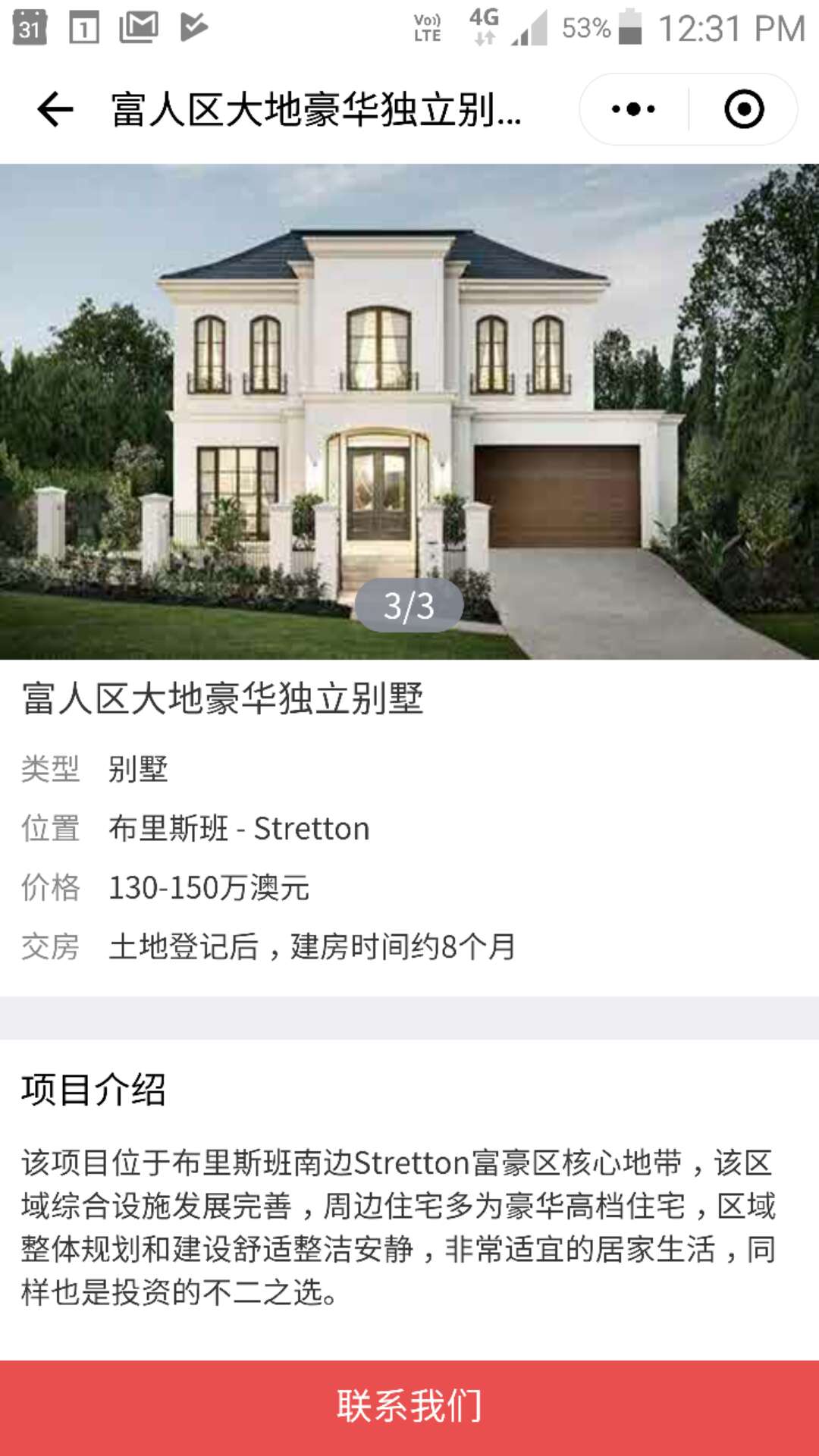Open the villa photo in full view
Image resolution: width=819 pixels, height=1456 pixels.
[409, 409]
